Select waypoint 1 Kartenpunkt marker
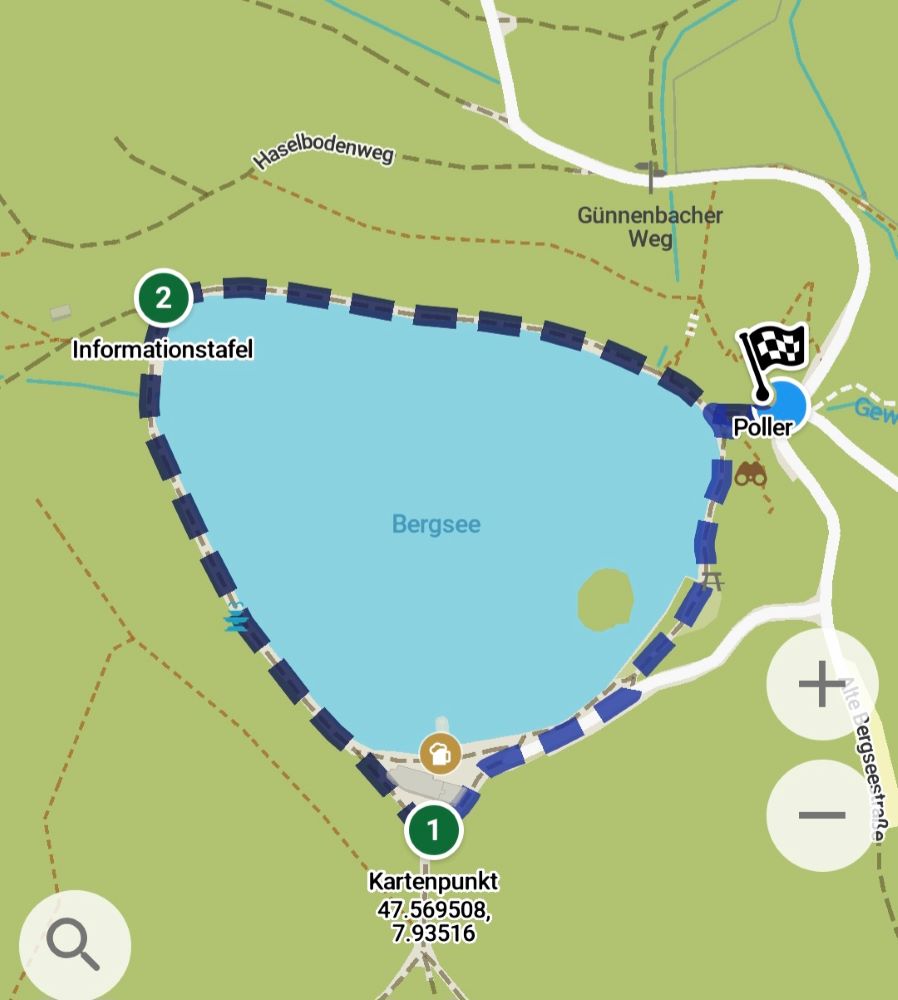898x1000 pixels. pos(433,830)
